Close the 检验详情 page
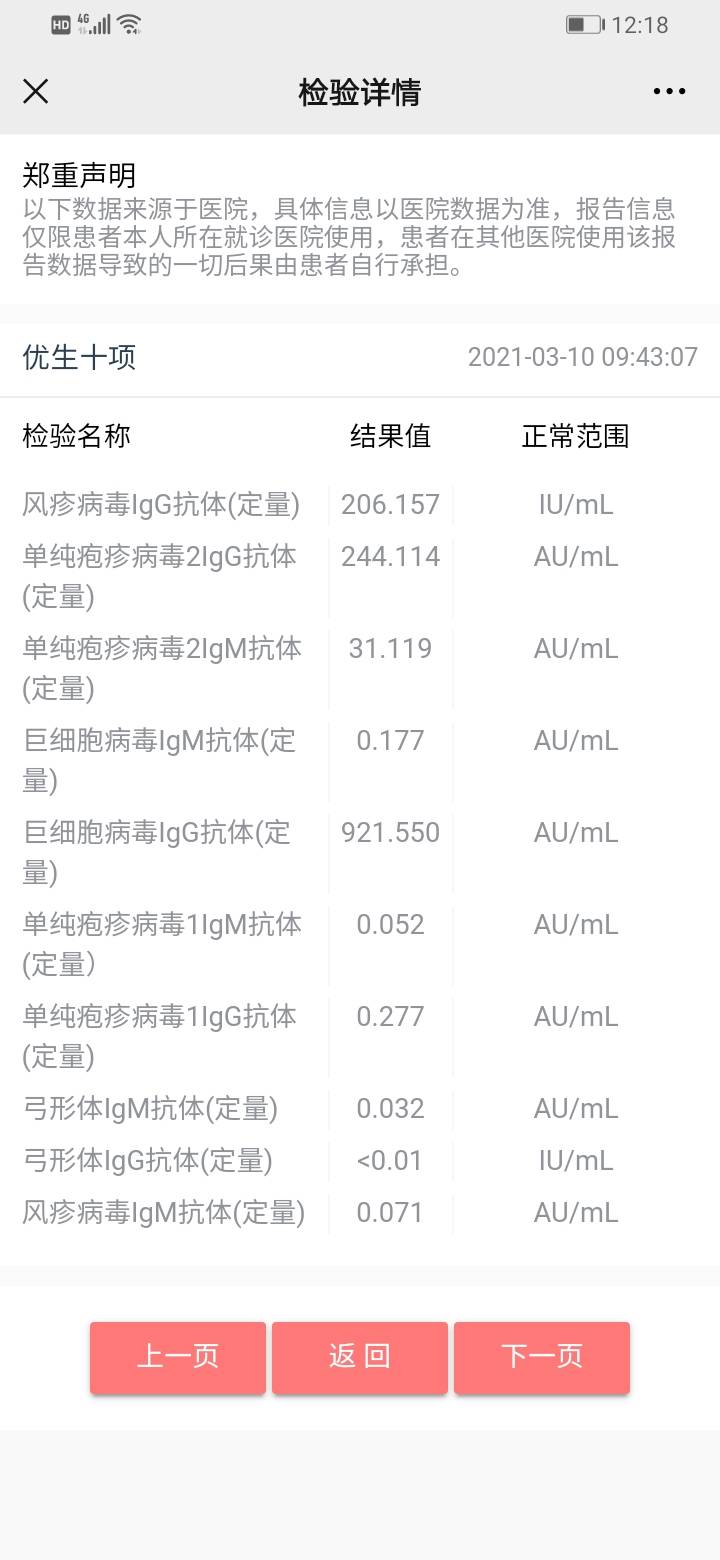The image size is (720, 1560). point(36,92)
